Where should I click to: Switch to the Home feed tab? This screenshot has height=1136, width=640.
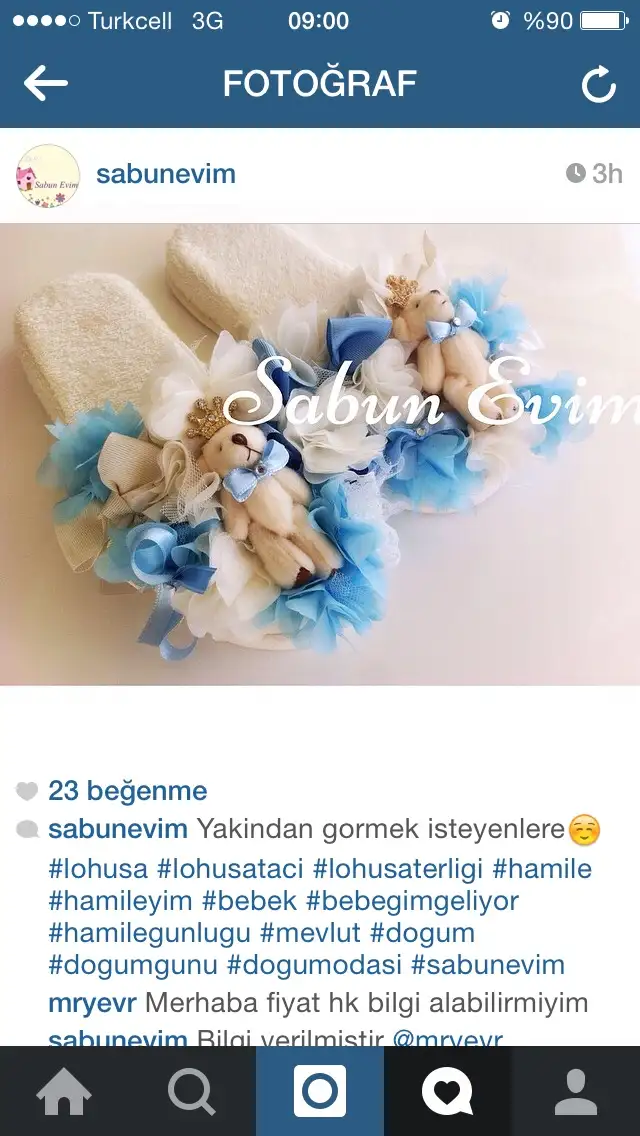pyautogui.click(x=64, y=1091)
